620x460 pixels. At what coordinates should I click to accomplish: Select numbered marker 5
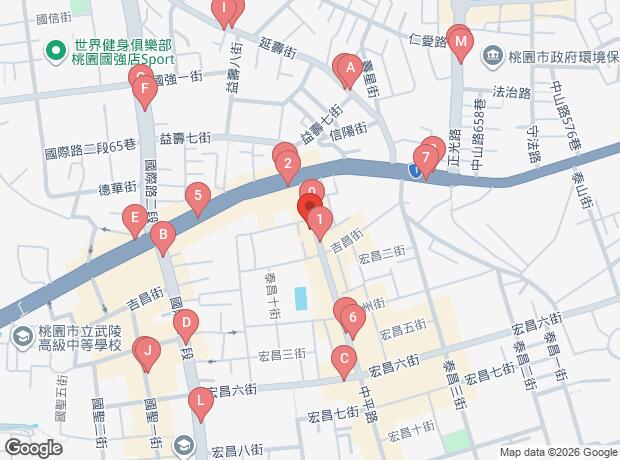coord(199,196)
